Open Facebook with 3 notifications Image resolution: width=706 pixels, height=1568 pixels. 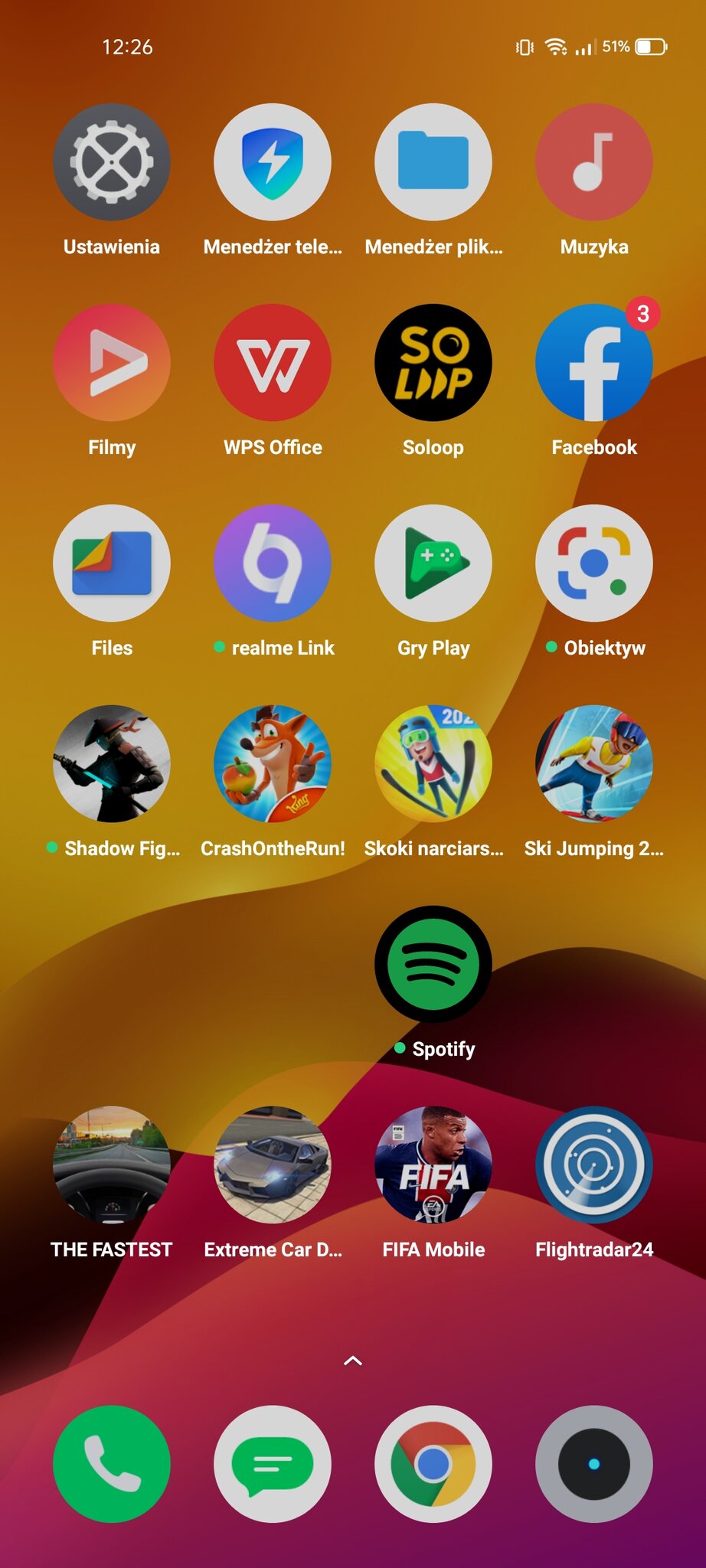(x=594, y=363)
